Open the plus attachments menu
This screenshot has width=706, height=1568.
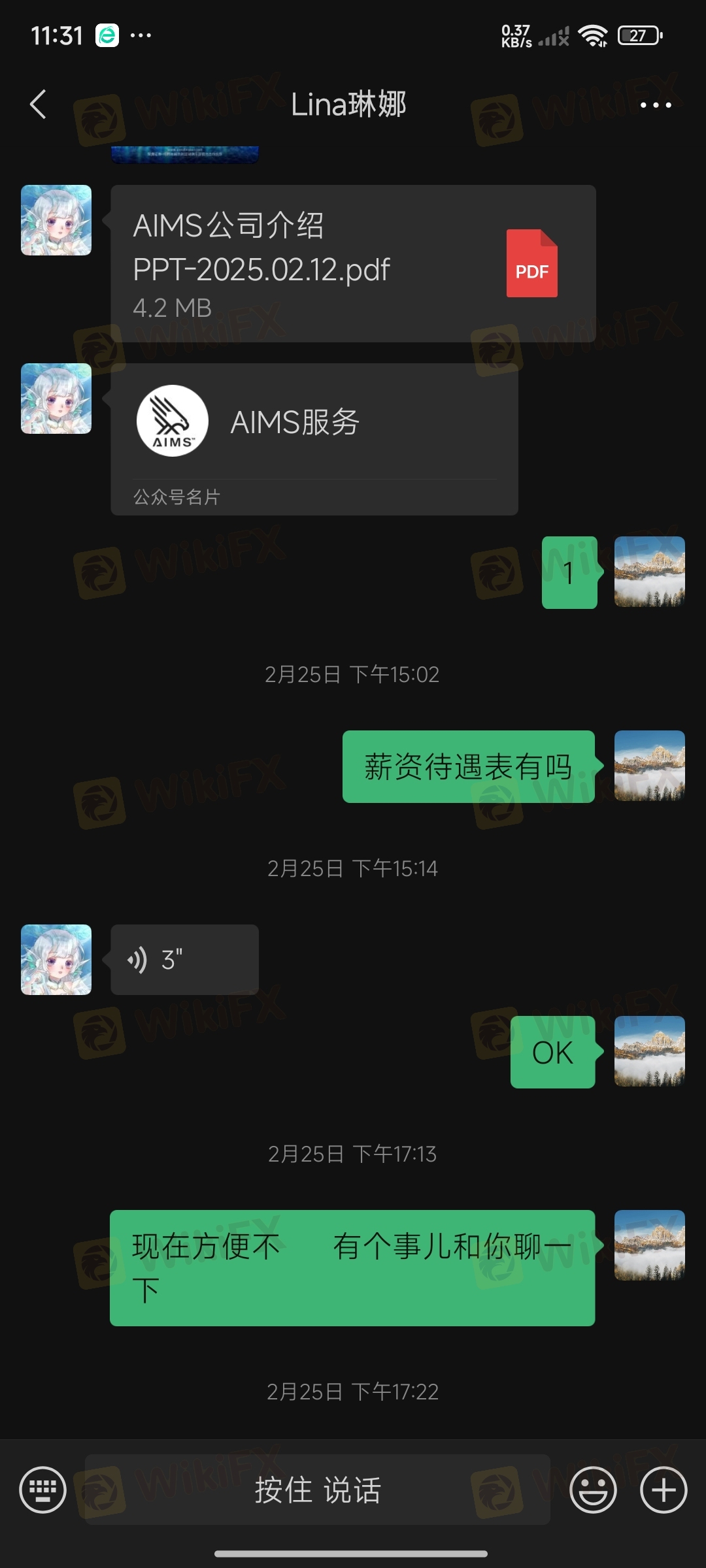click(x=664, y=1490)
